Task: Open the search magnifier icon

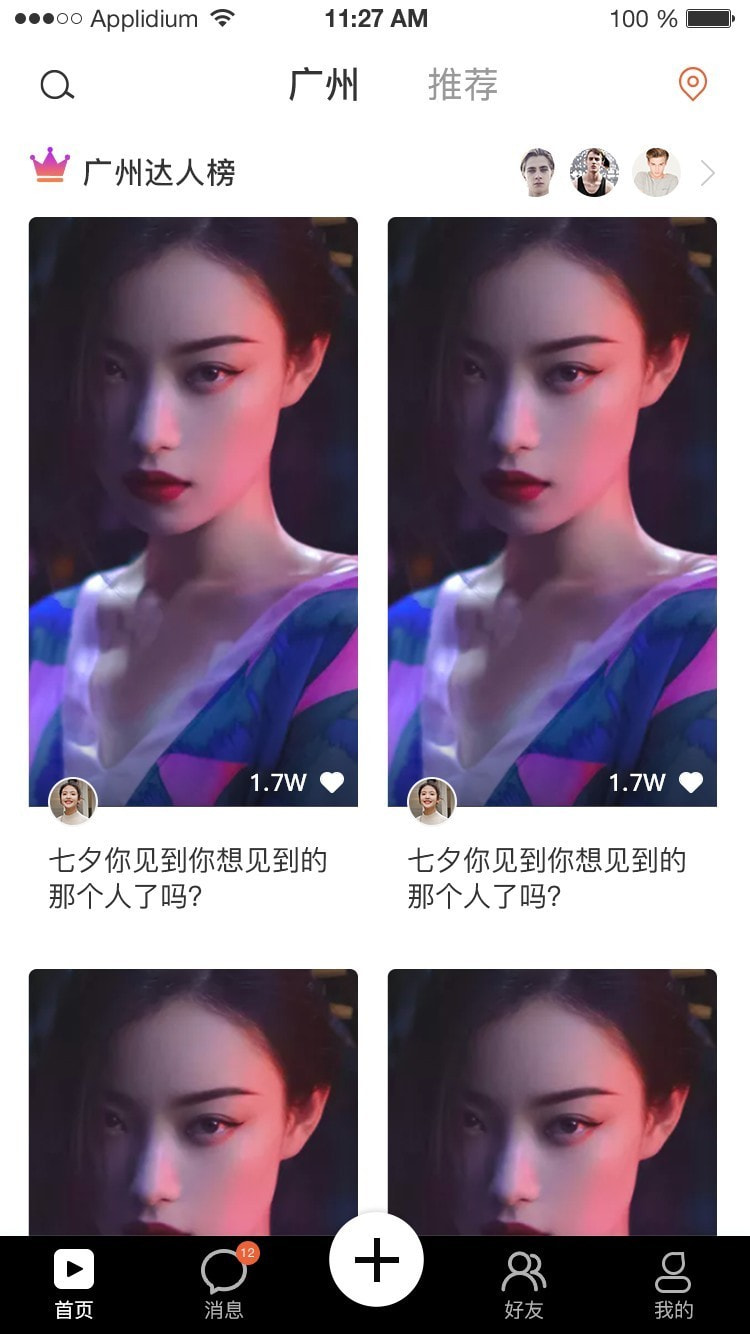Action: (x=57, y=86)
